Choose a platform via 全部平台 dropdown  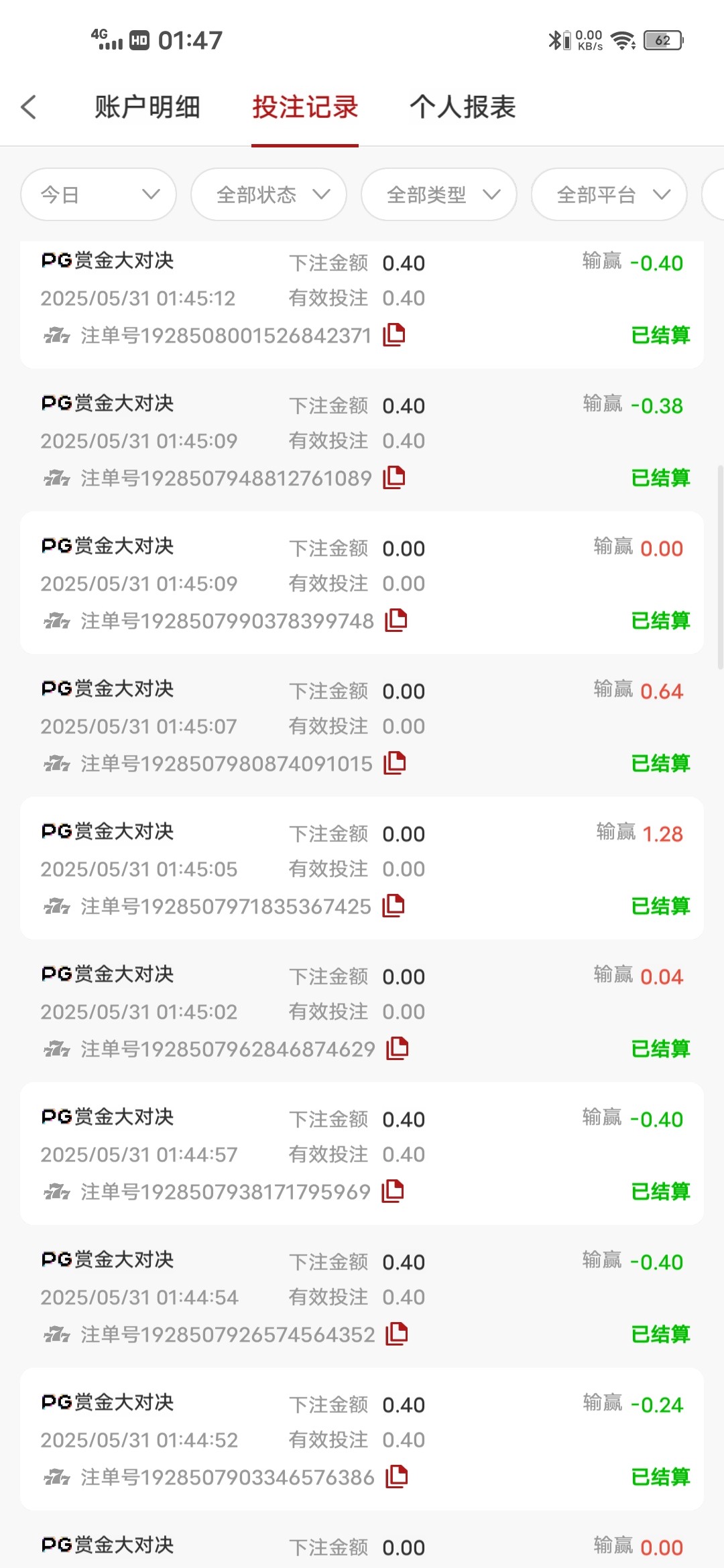pyautogui.click(x=609, y=194)
